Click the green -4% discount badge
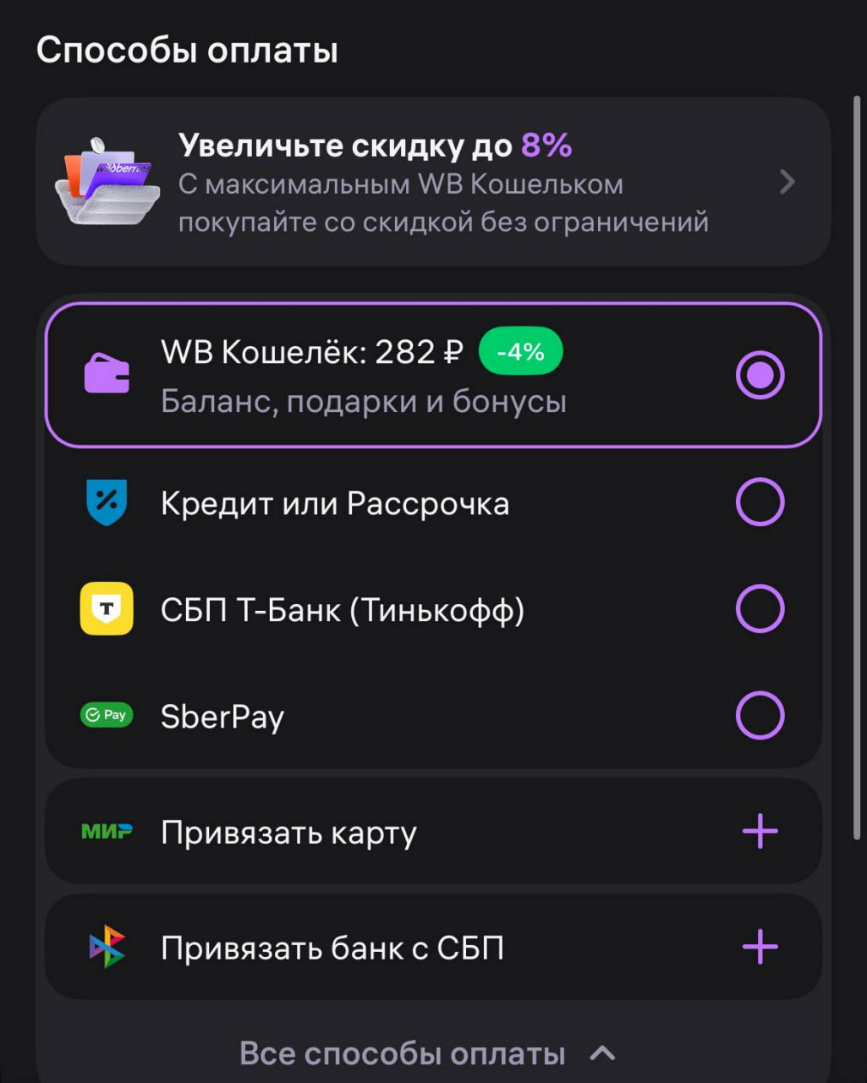The width and height of the screenshot is (867, 1083). click(x=520, y=351)
